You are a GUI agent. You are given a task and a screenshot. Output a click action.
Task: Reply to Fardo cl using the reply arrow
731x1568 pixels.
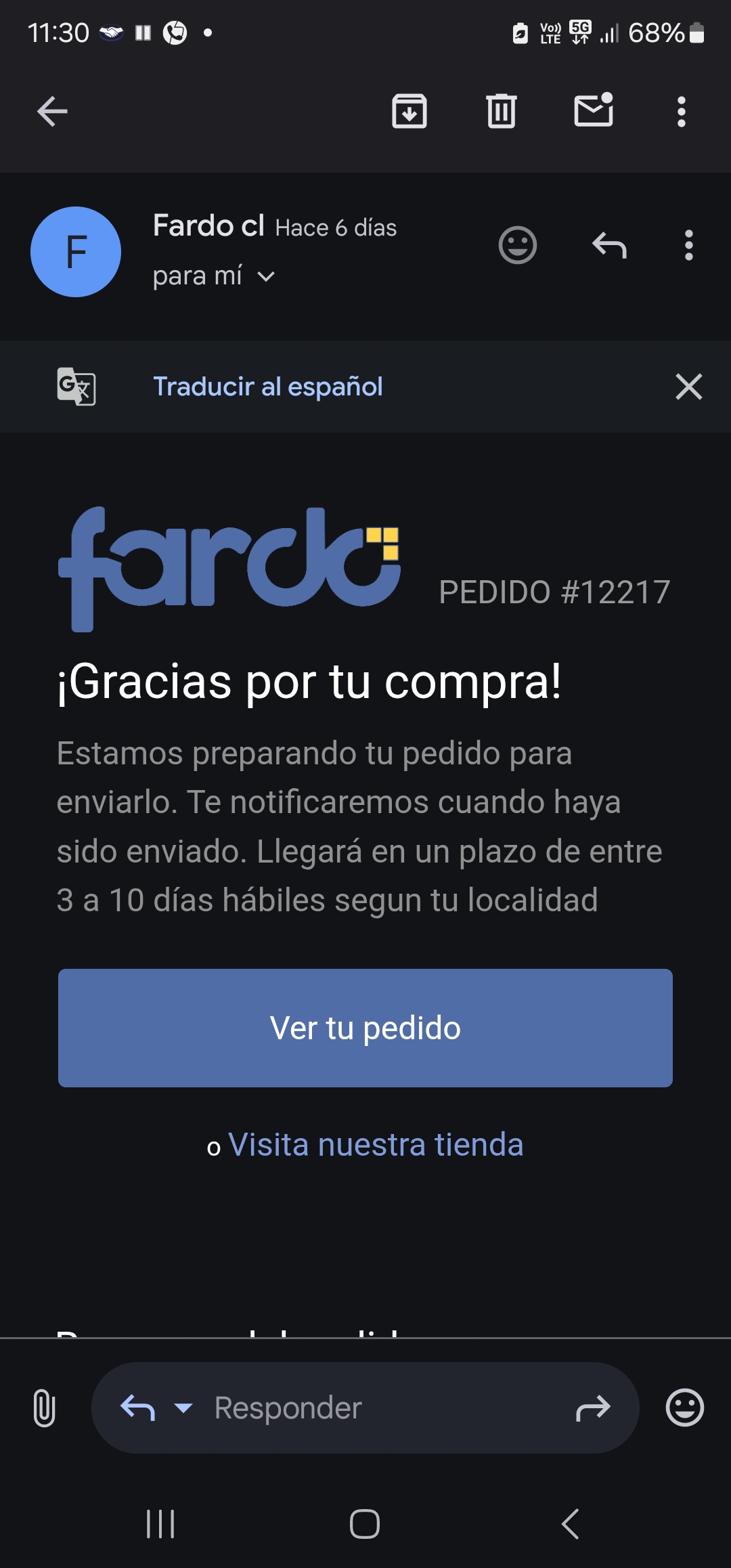pos(608,246)
